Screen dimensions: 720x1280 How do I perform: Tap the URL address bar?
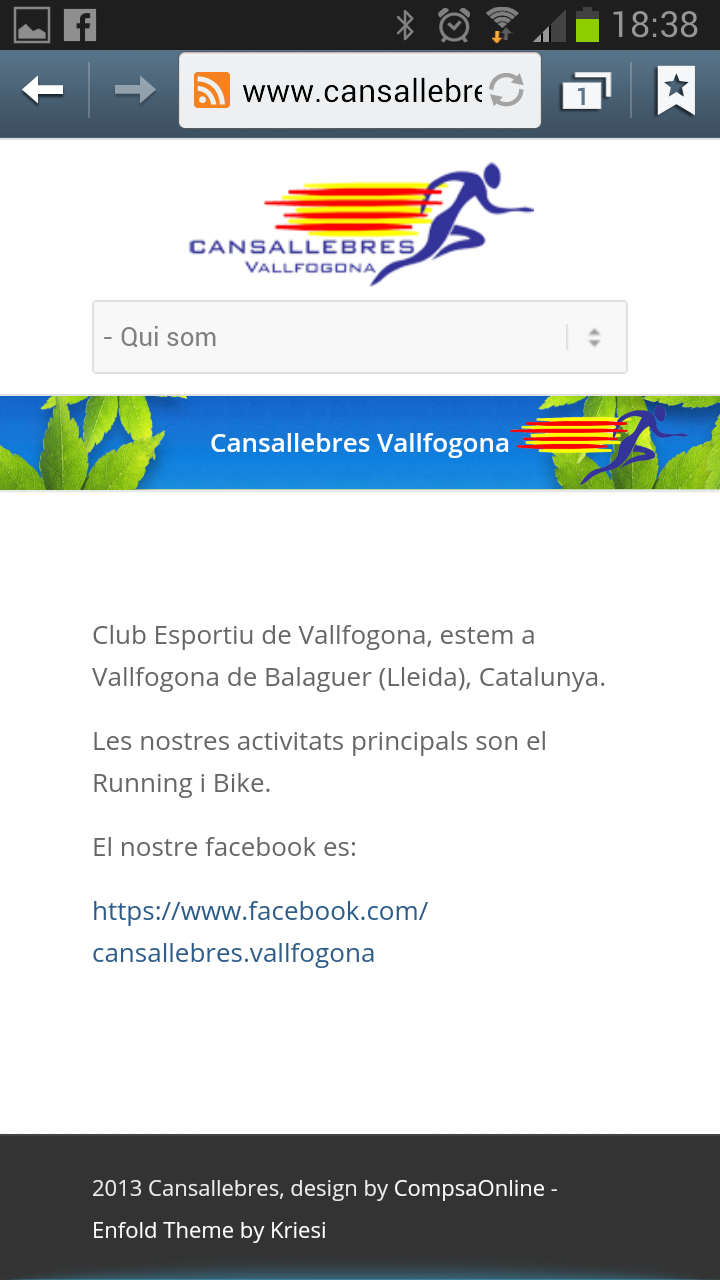click(360, 92)
